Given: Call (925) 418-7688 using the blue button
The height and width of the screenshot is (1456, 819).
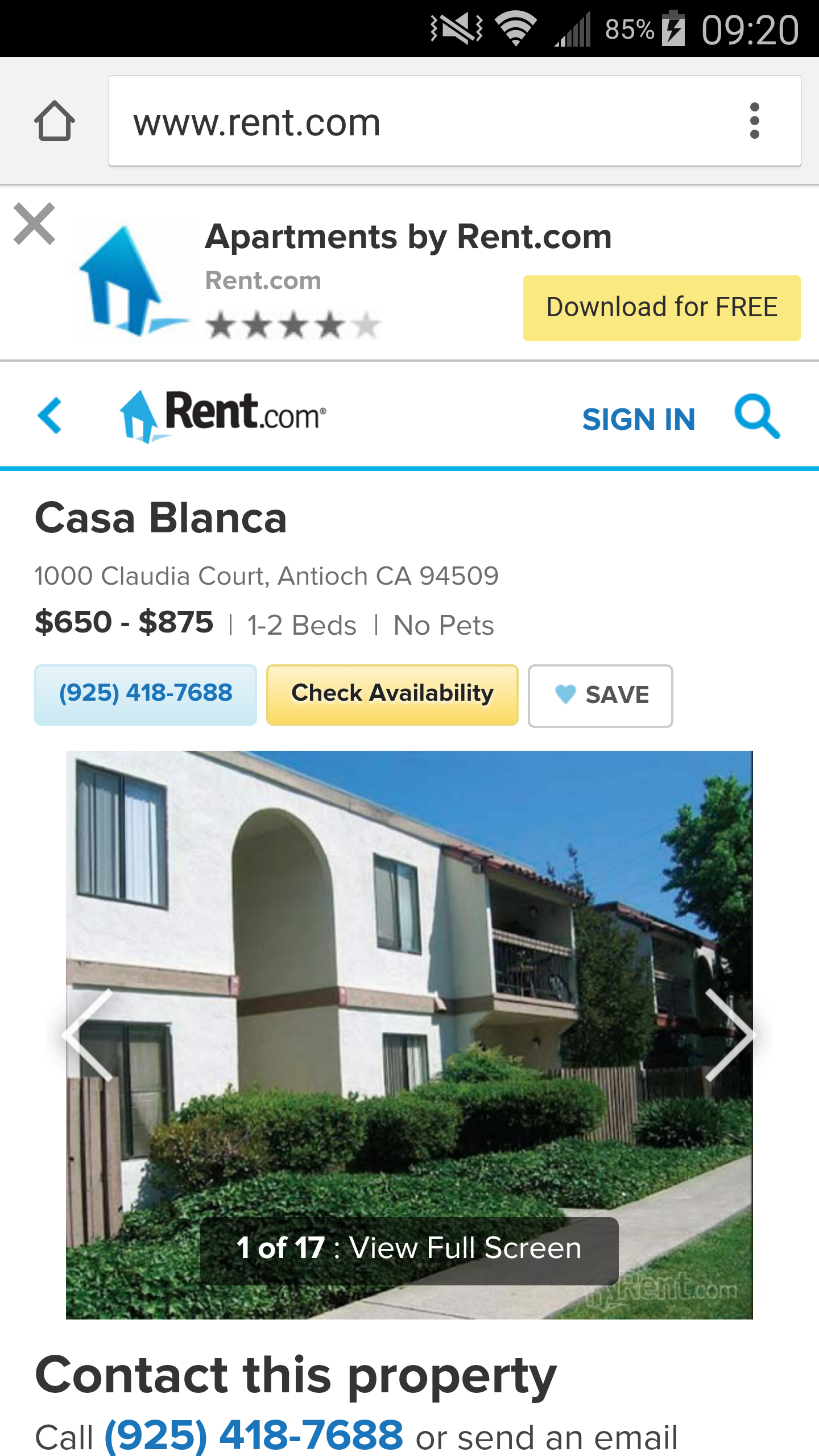Looking at the screenshot, I should [x=146, y=694].
